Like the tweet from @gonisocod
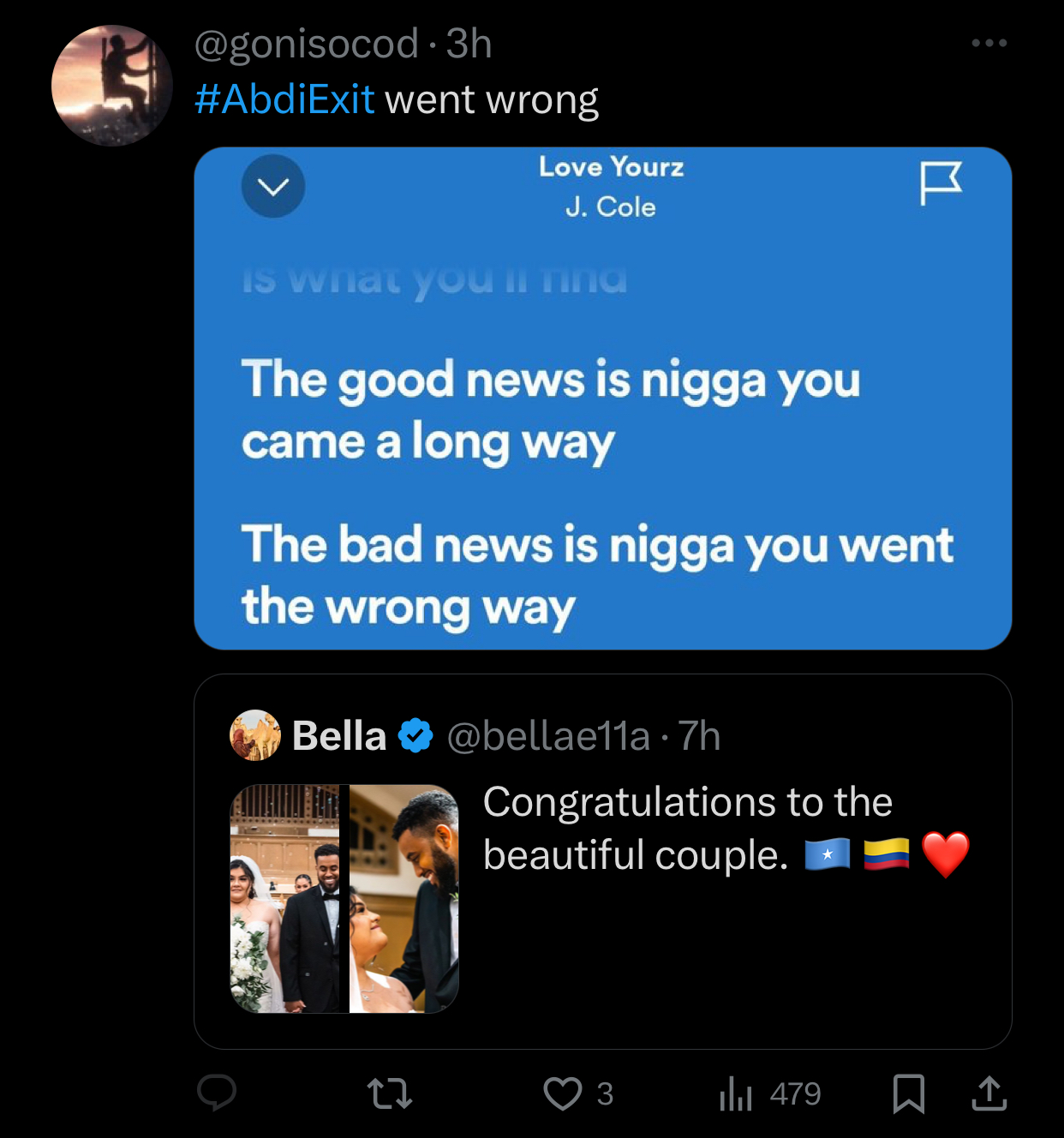 pyautogui.click(x=563, y=1093)
